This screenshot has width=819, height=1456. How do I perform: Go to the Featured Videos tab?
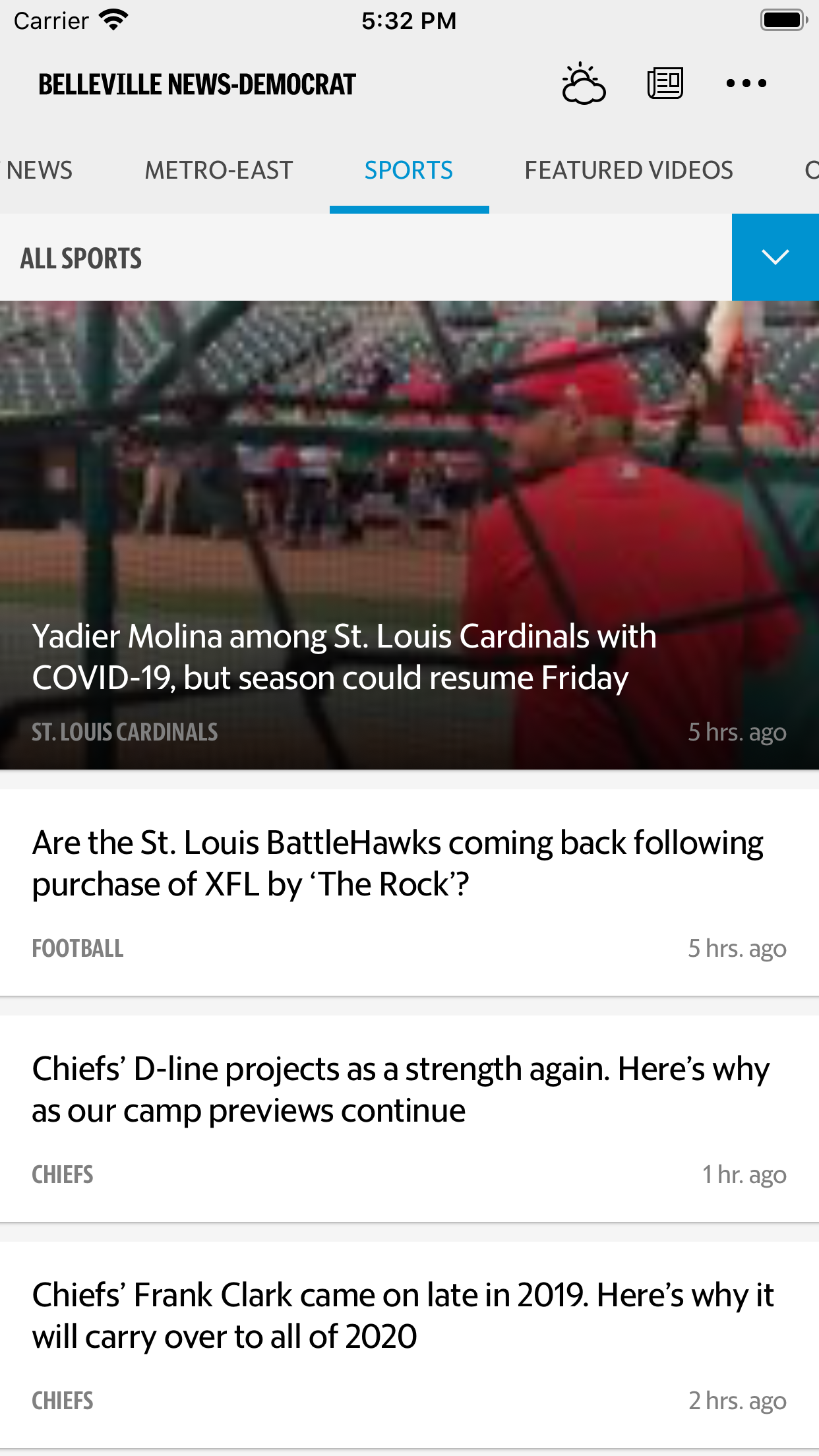(x=628, y=171)
